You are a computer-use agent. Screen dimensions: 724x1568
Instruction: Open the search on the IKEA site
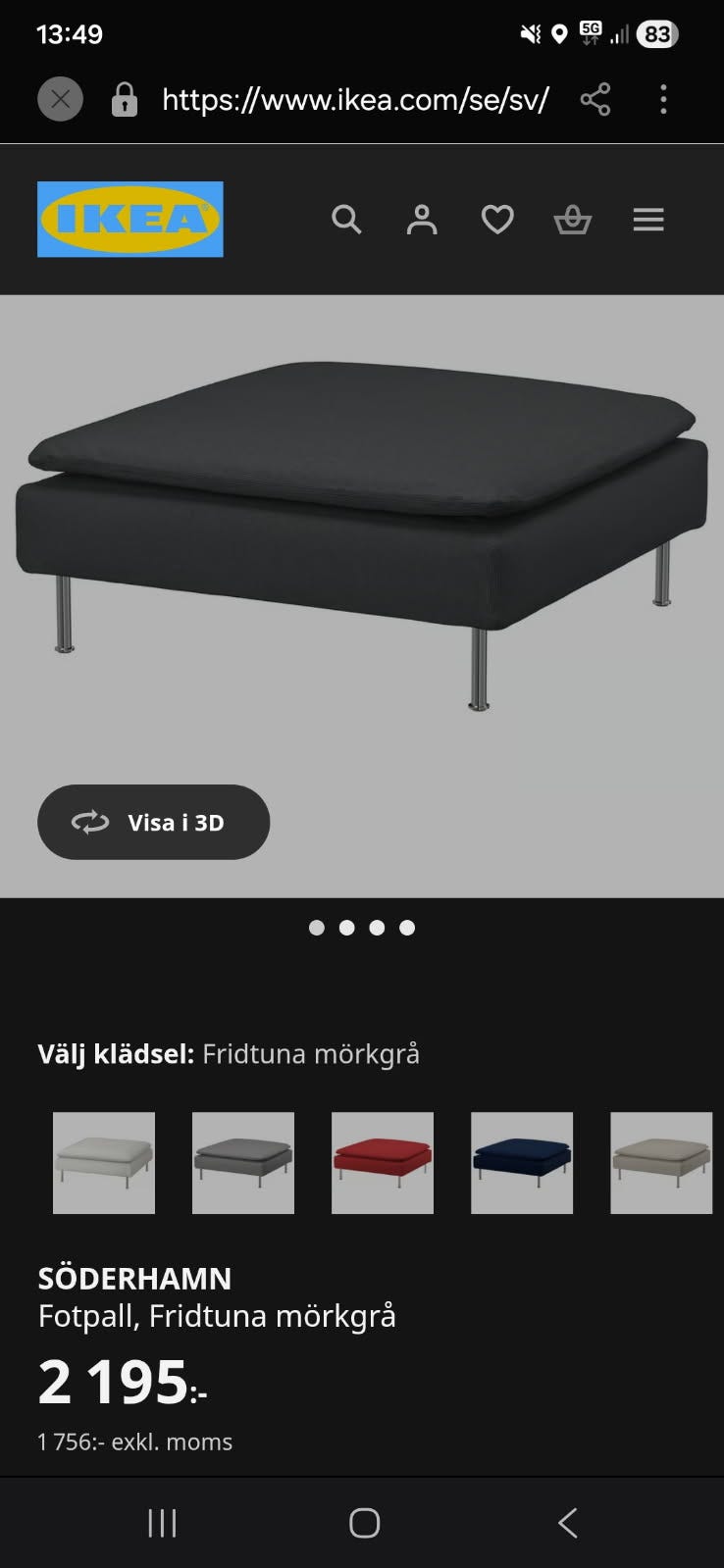(x=347, y=220)
